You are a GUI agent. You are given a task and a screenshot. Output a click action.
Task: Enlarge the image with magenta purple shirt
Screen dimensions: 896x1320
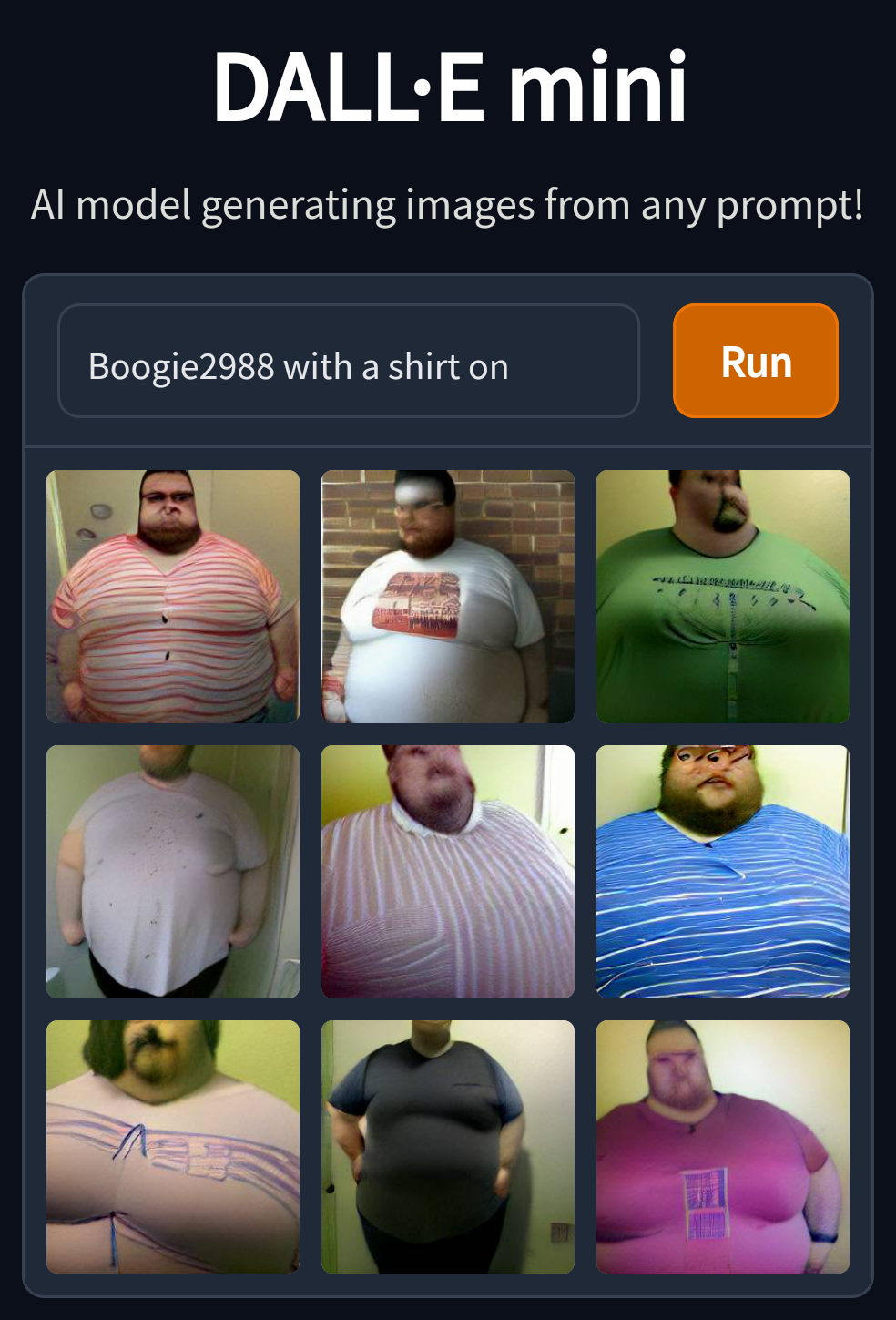tap(722, 1147)
